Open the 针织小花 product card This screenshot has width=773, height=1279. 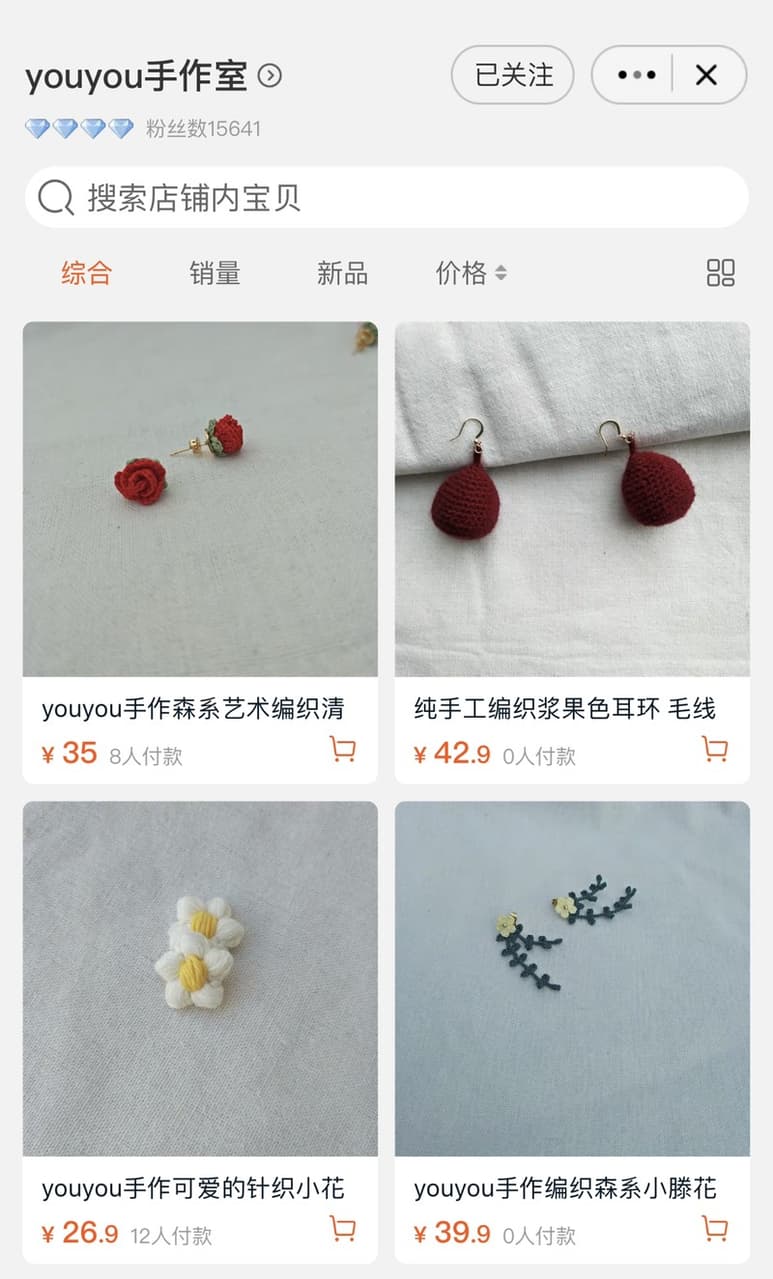(x=200, y=1032)
